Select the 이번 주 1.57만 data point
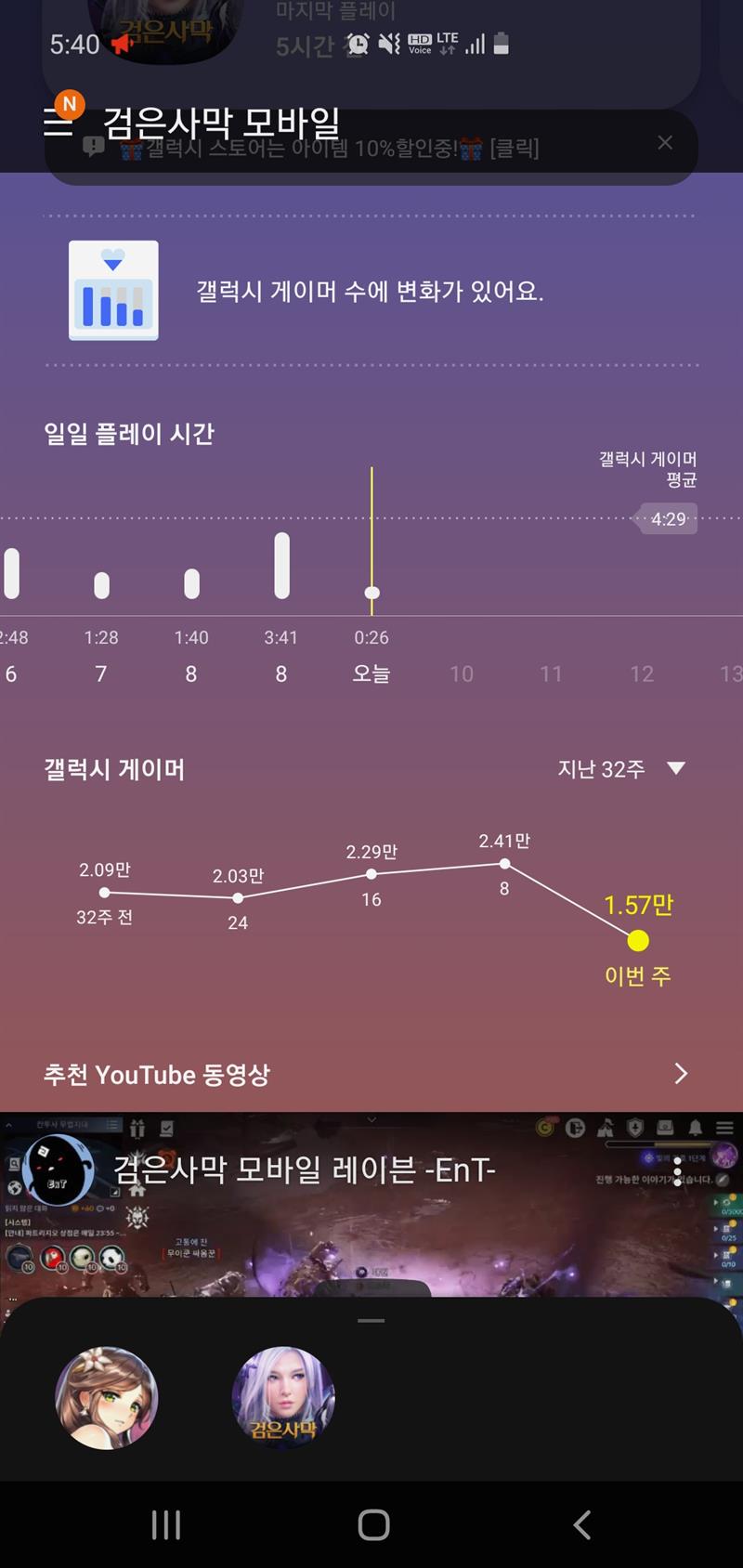The width and height of the screenshot is (743, 1568). pyautogui.click(x=638, y=940)
